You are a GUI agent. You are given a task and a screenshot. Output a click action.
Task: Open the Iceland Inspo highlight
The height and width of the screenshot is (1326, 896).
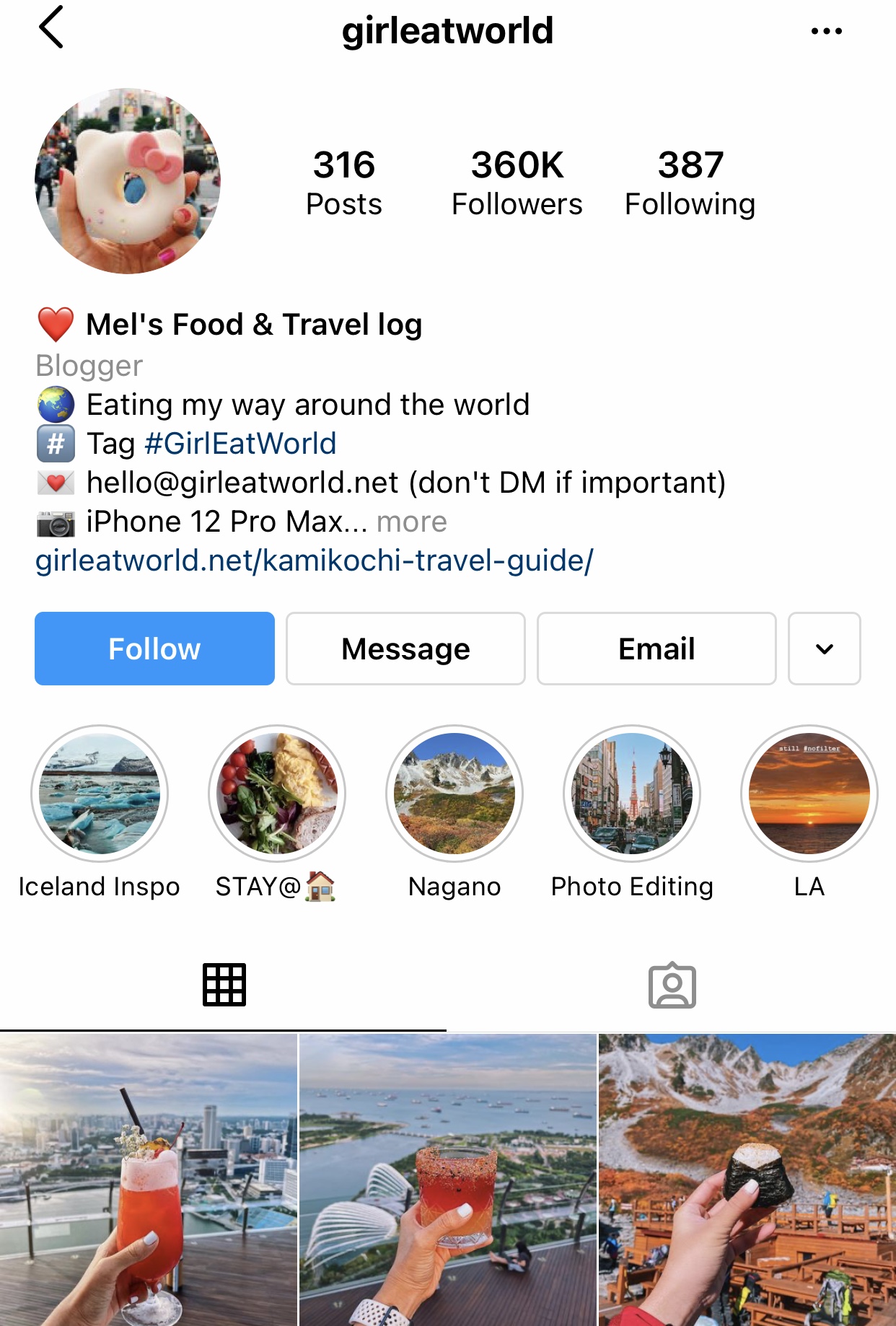pyautogui.click(x=100, y=794)
